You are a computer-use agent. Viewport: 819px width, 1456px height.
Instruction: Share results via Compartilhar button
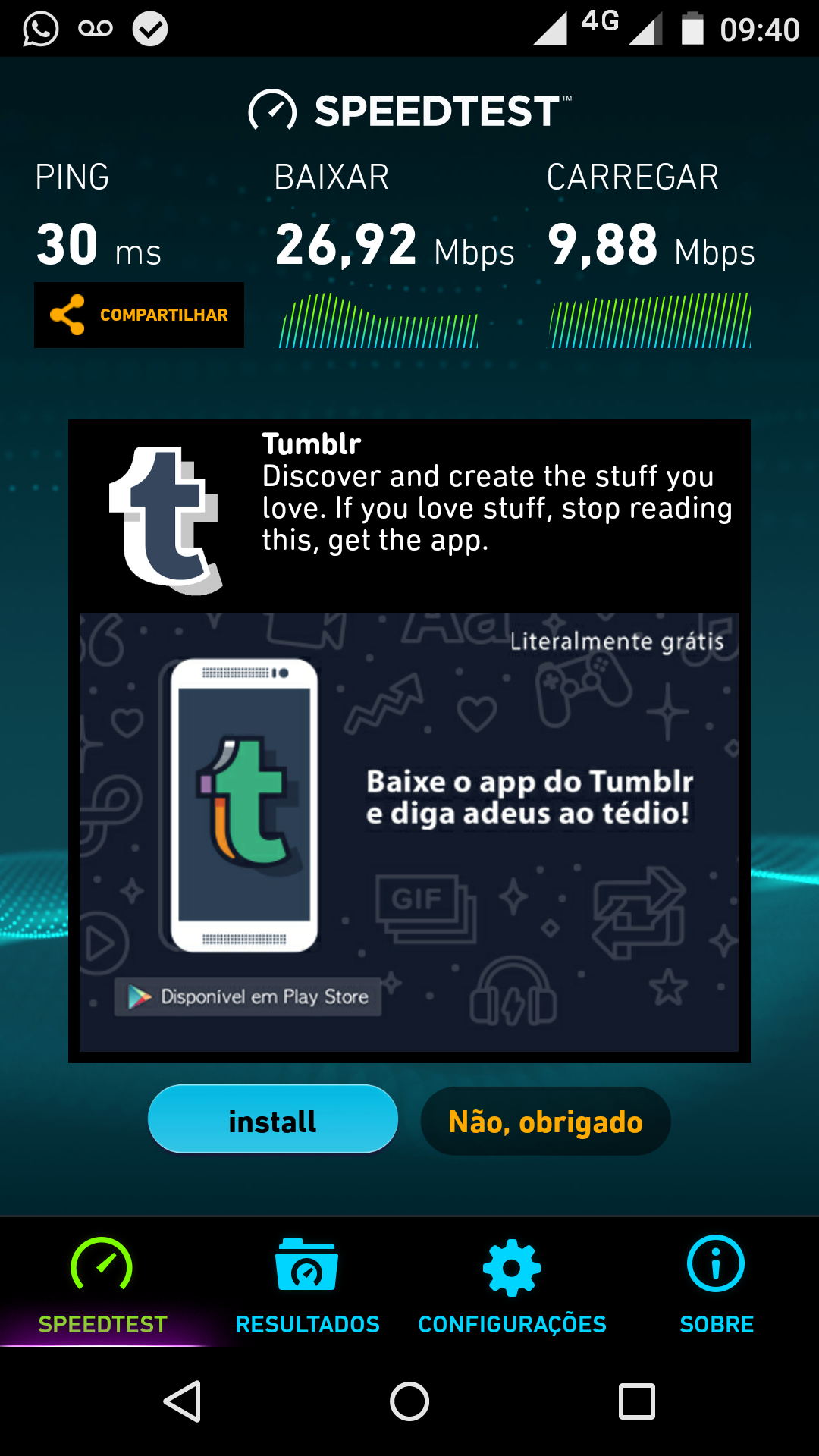click(139, 315)
